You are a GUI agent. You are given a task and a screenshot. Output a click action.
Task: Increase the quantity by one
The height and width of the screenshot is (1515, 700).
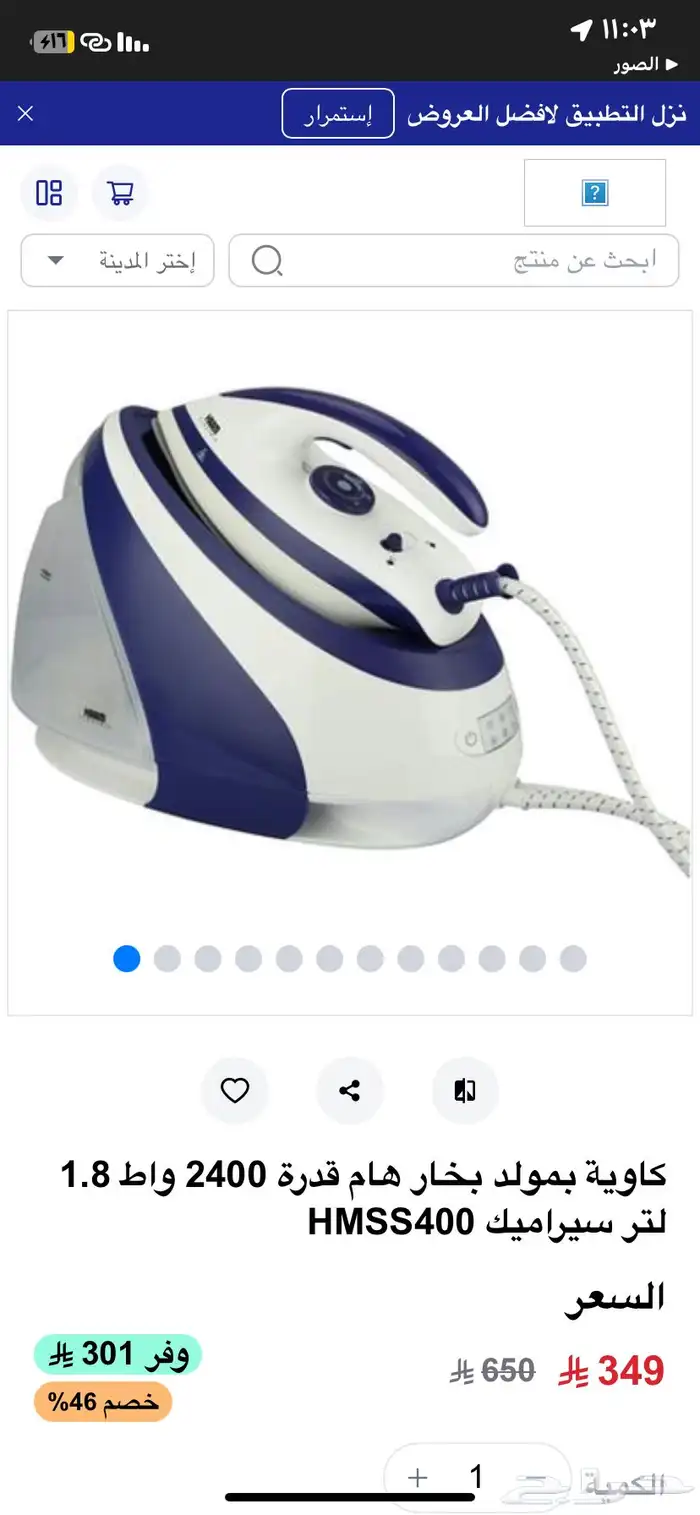pyautogui.click(x=417, y=1478)
